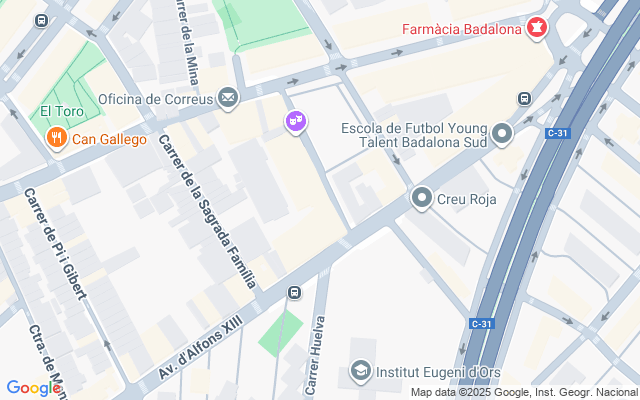Tap the Can Gallego restaurant marker
Screen dimensions: 640x400
[x=55, y=139]
